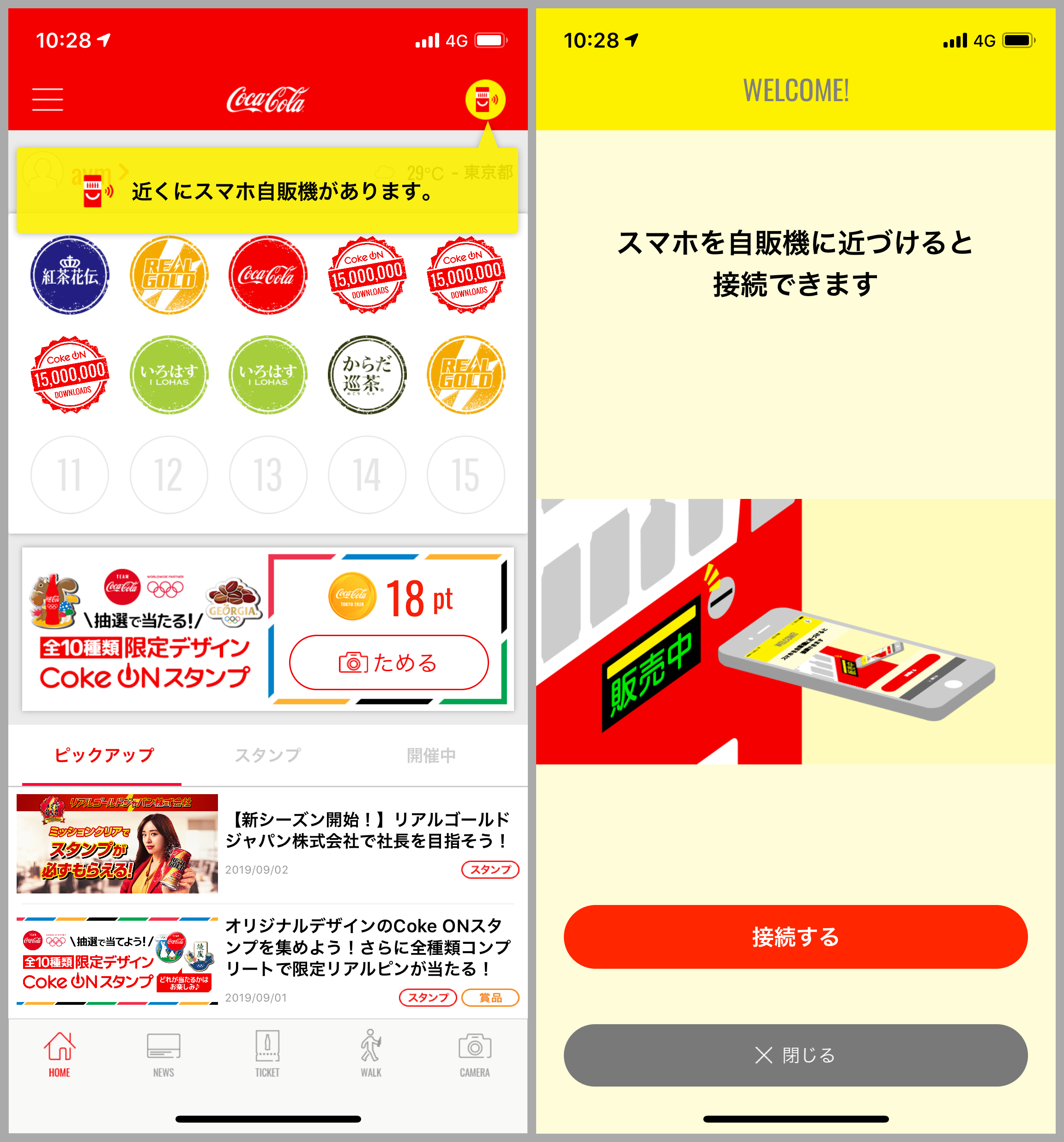Dismiss the welcome screen with 閉じる
The width and height of the screenshot is (1064, 1142).
click(795, 1055)
